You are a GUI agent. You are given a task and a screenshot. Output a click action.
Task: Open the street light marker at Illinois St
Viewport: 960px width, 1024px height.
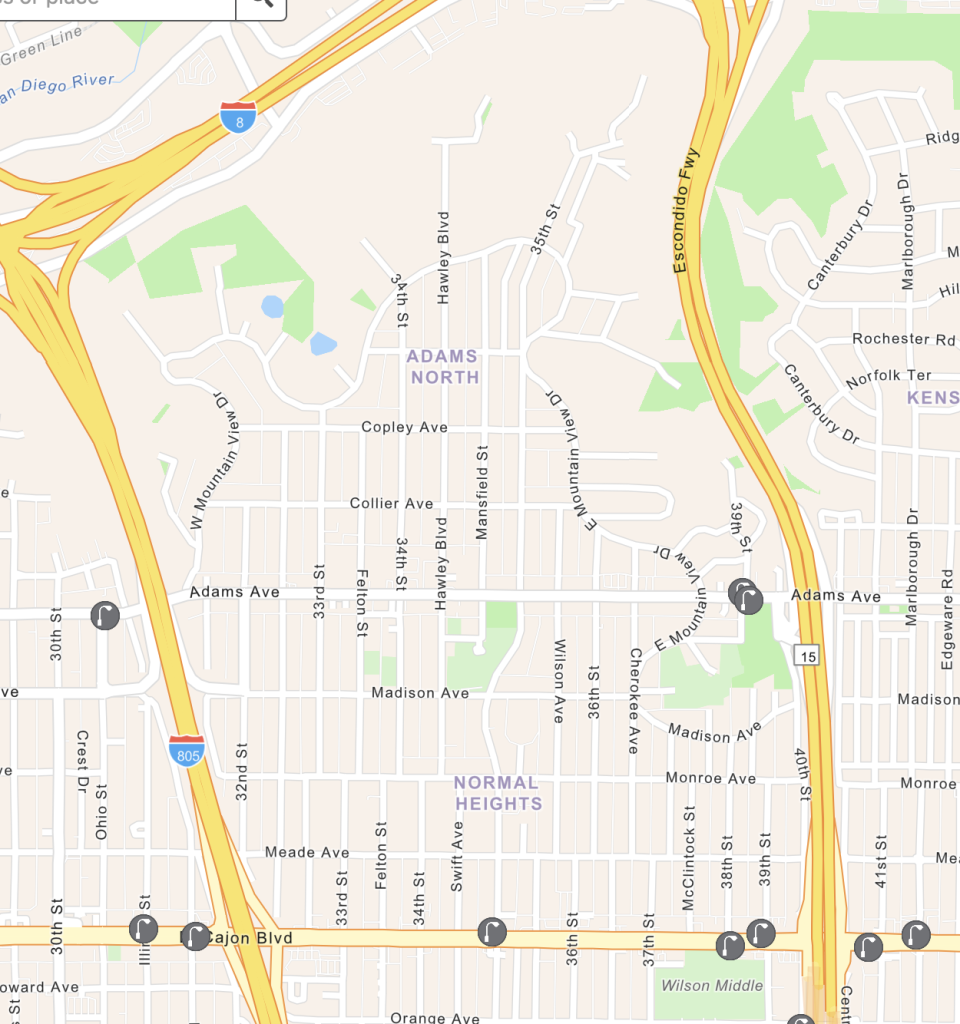(x=144, y=929)
